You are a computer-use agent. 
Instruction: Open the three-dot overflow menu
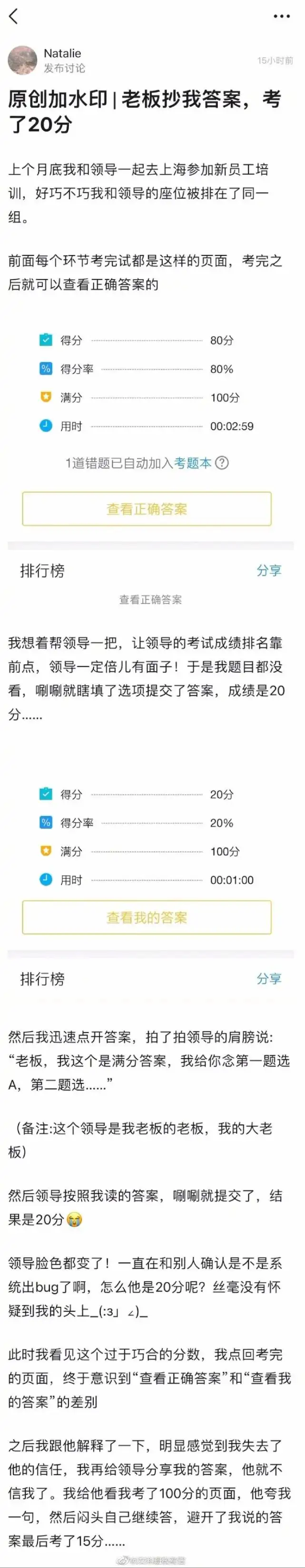point(282,16)
